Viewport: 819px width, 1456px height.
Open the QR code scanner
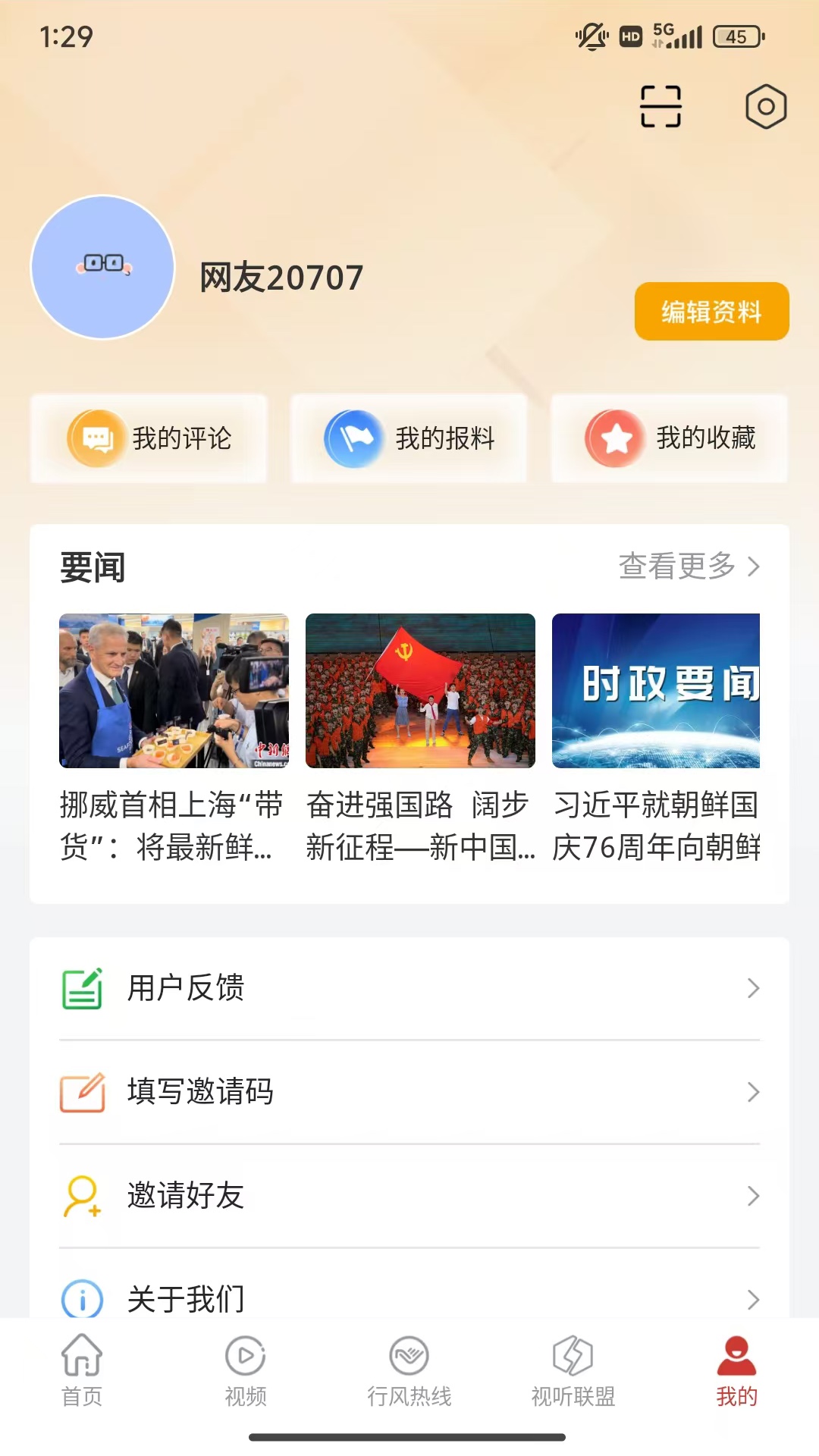click(659, 107)
